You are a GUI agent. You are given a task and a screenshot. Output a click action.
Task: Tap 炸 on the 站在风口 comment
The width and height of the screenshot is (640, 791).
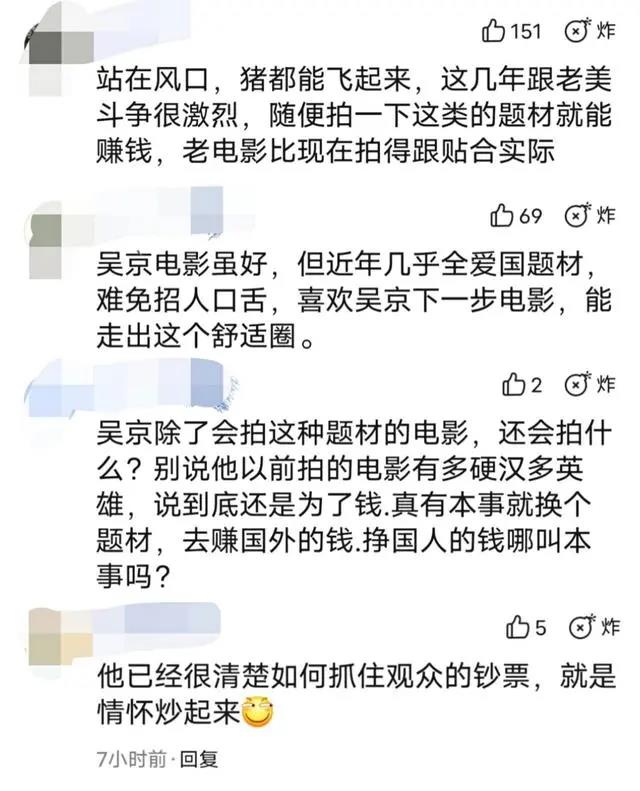point(590,31)
